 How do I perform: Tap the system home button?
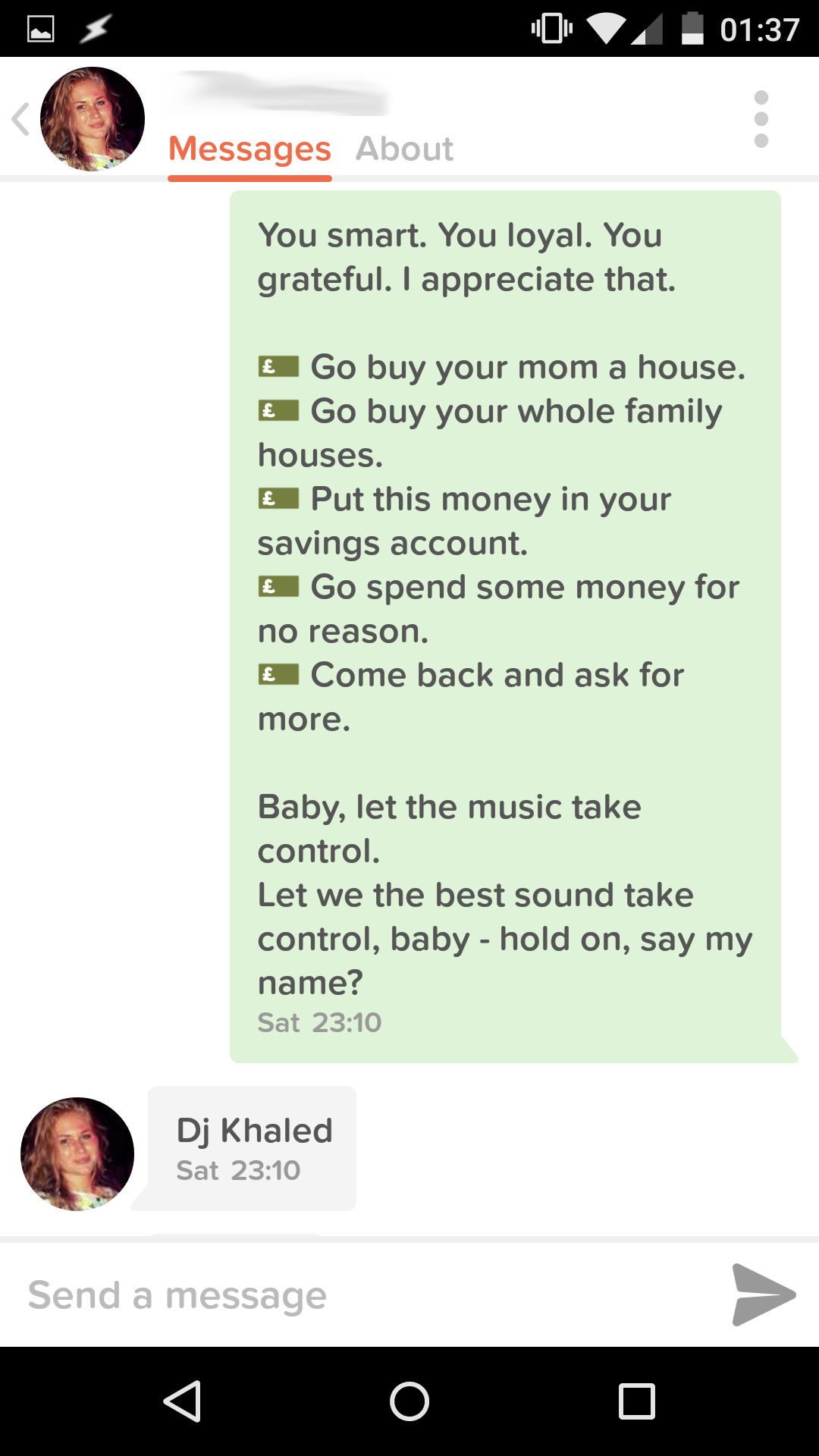tap(409, 1401)
